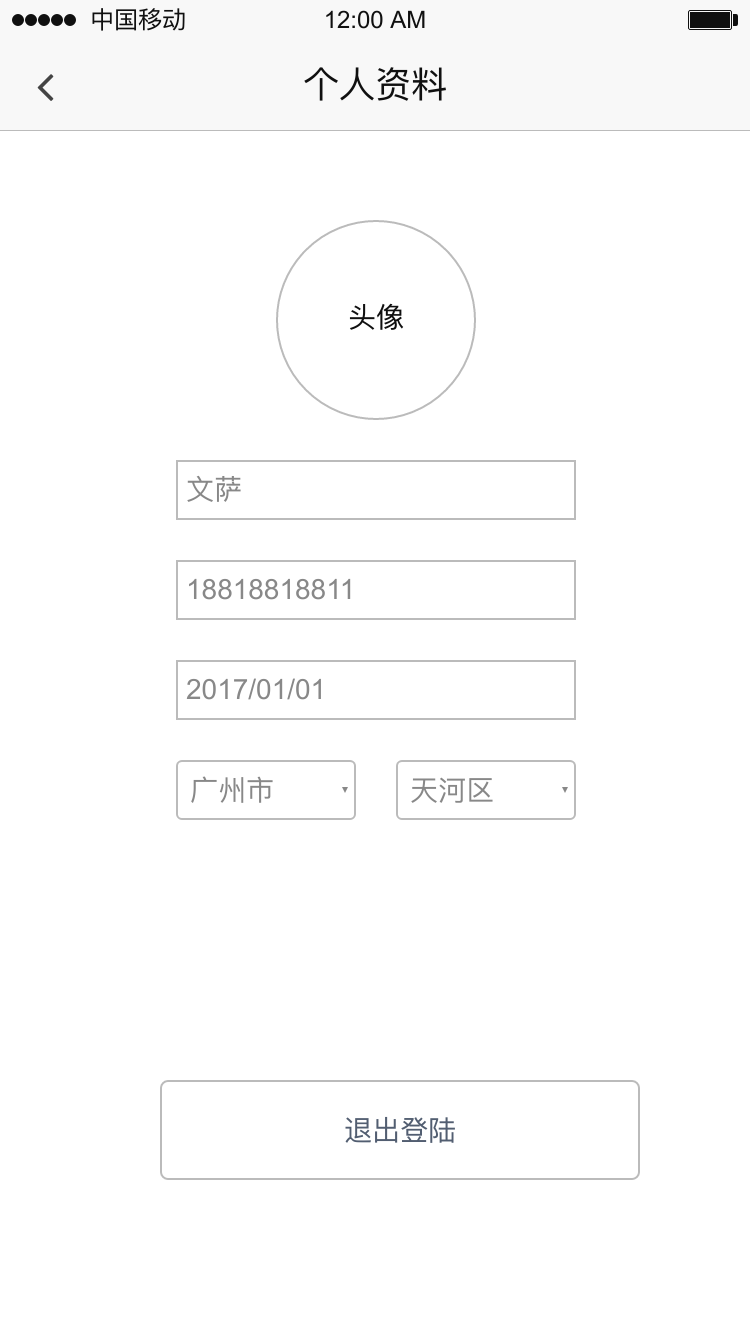Go back from the 个人资料 page
The width and height of the screenshot is (750, 1338).
46,88
